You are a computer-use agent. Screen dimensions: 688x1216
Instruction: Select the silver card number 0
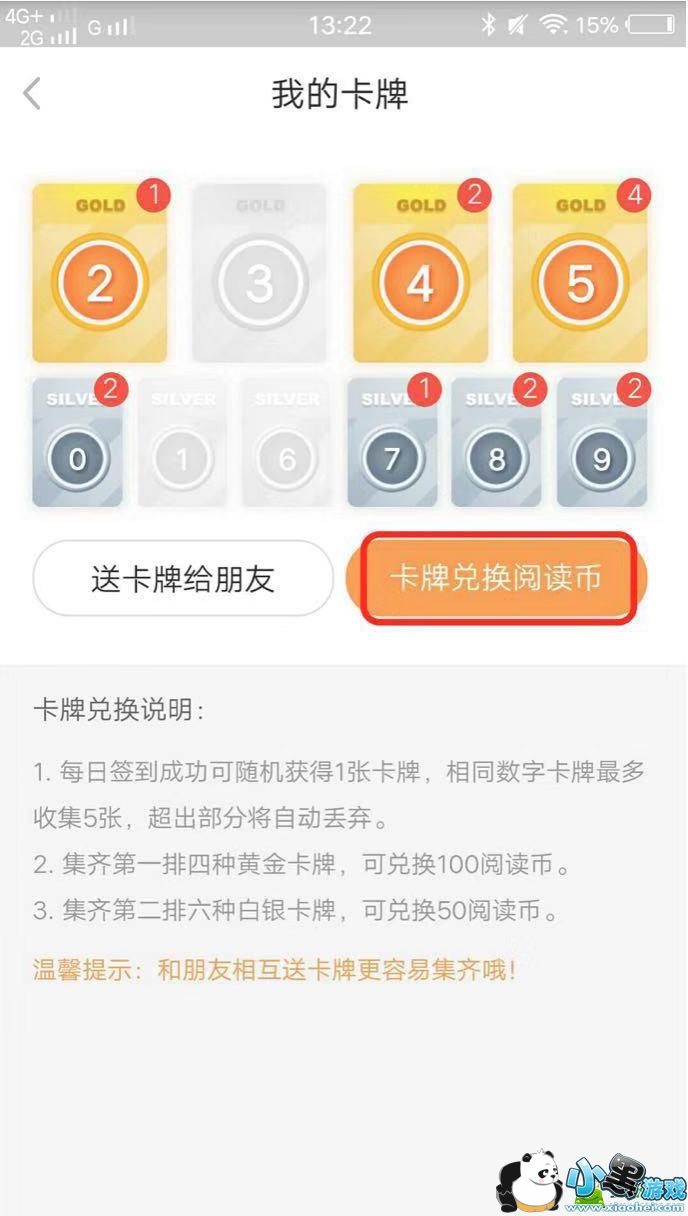click(77, 442)
